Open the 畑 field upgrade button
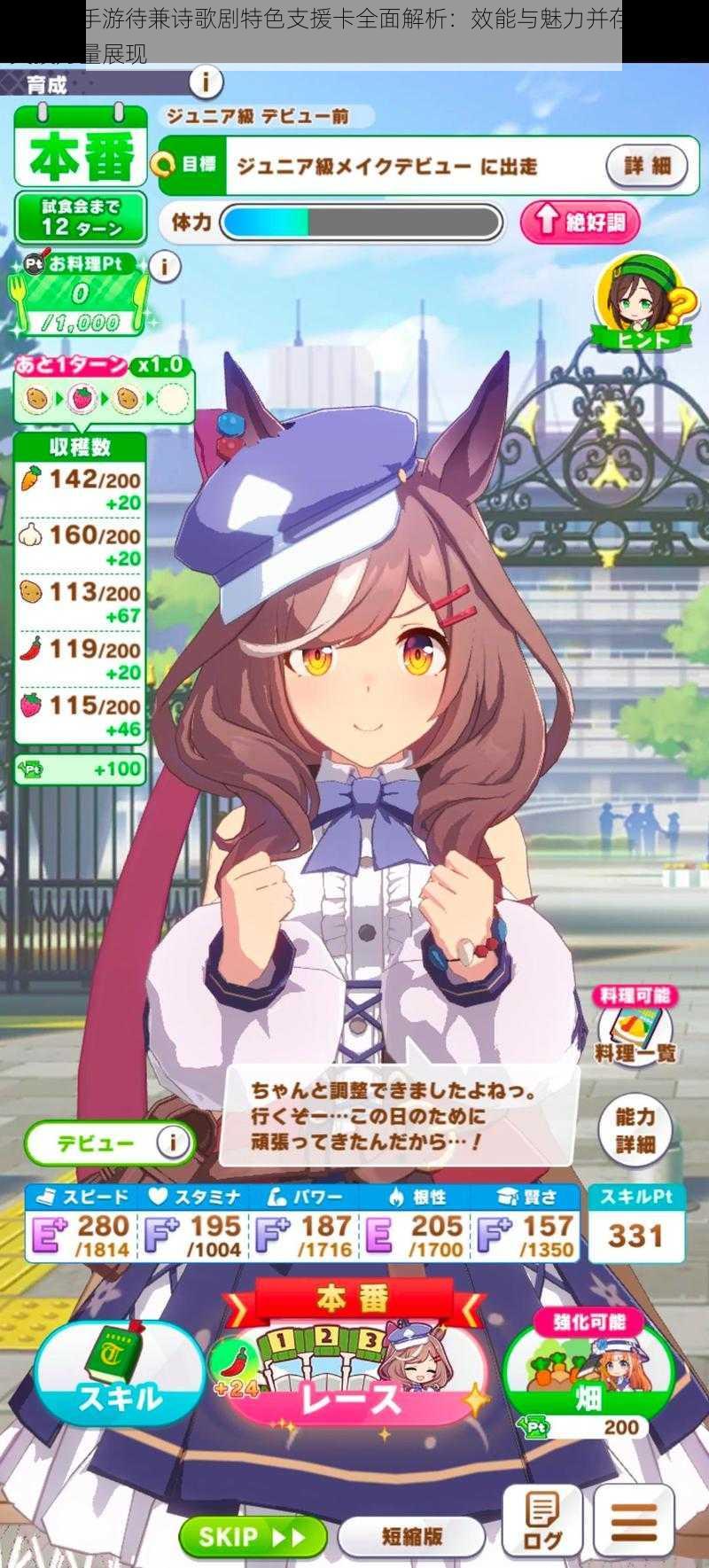This screenshot has width=709, height=1568. (588, 1374)
